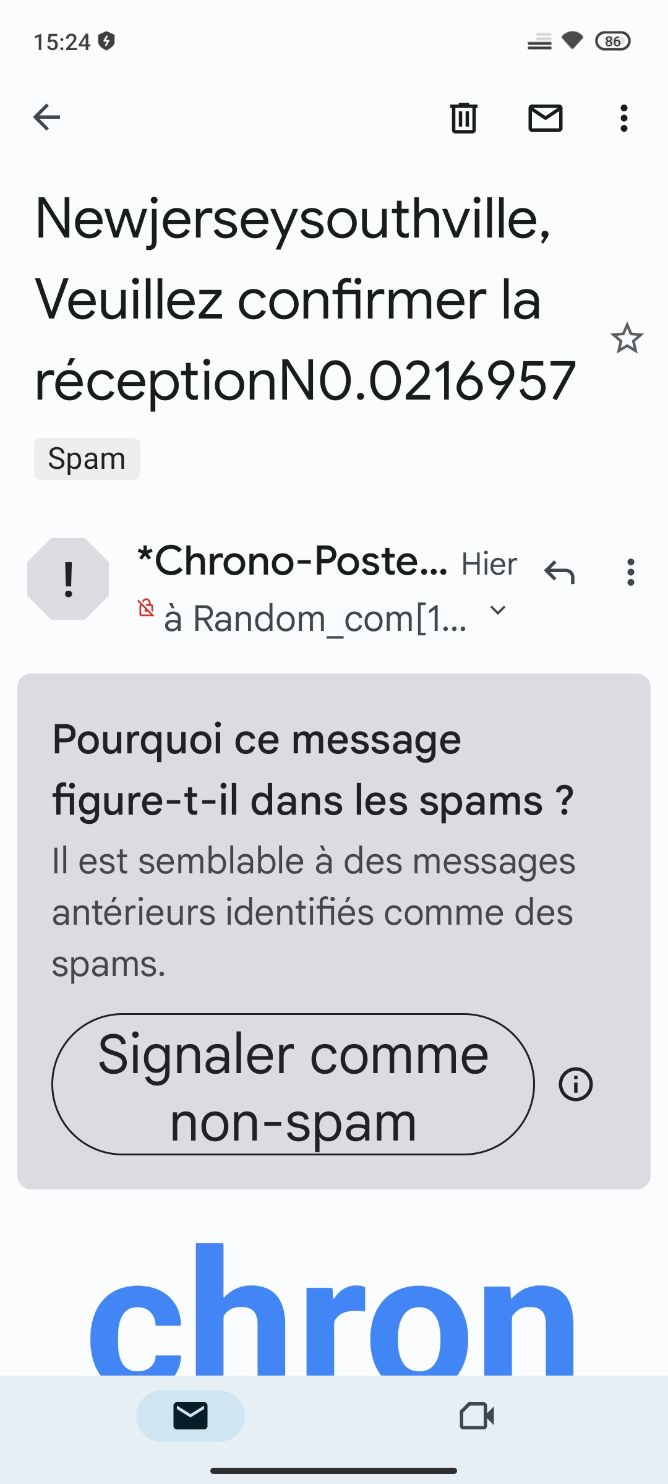668x1484 pixels.
Task: Tap Signaler comme non-spam
Action: pos(293,1085)
